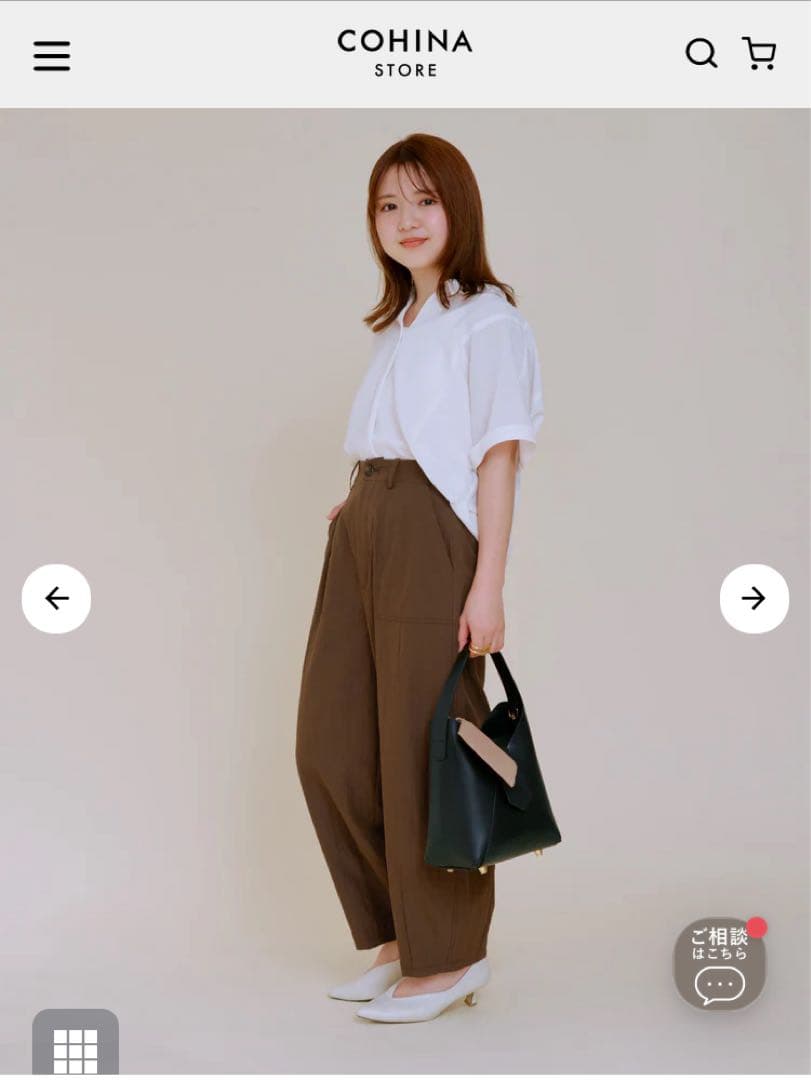Open the ご相談はこちら chat bubble
Viewport: 811px width, 1080px height.
coord(720,963)
